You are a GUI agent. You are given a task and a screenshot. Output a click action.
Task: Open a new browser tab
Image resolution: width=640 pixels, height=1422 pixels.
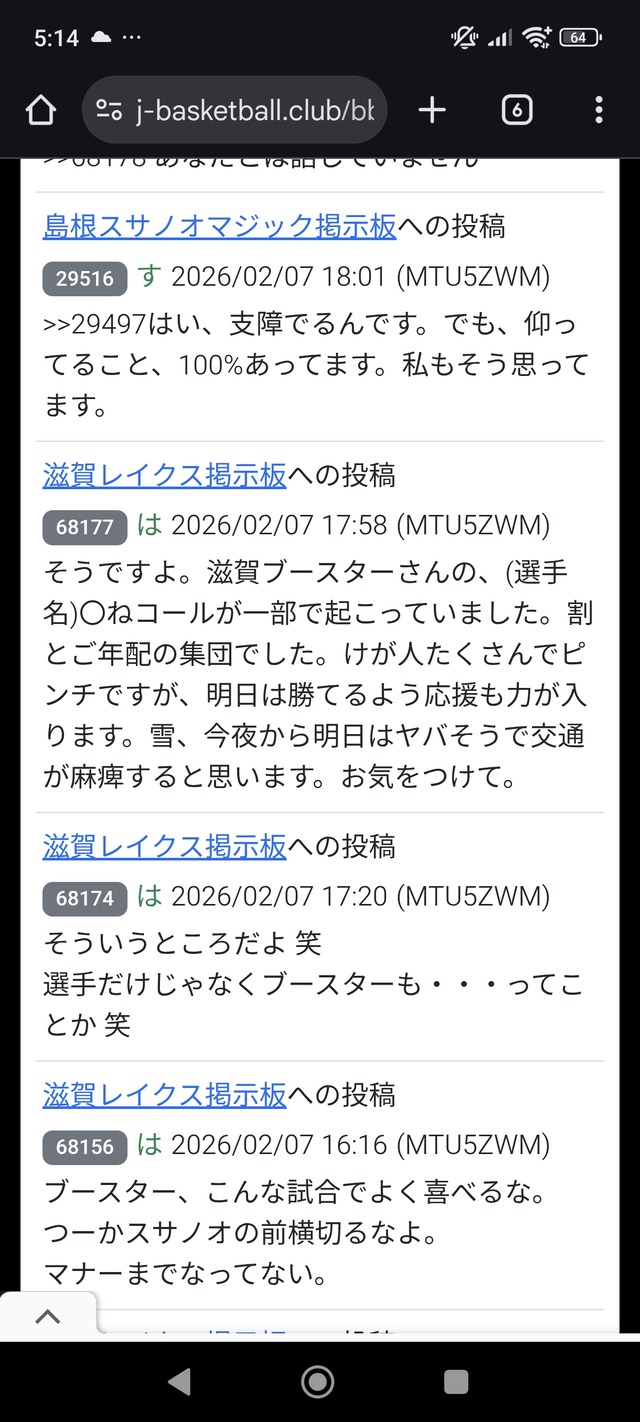[432, 110]
